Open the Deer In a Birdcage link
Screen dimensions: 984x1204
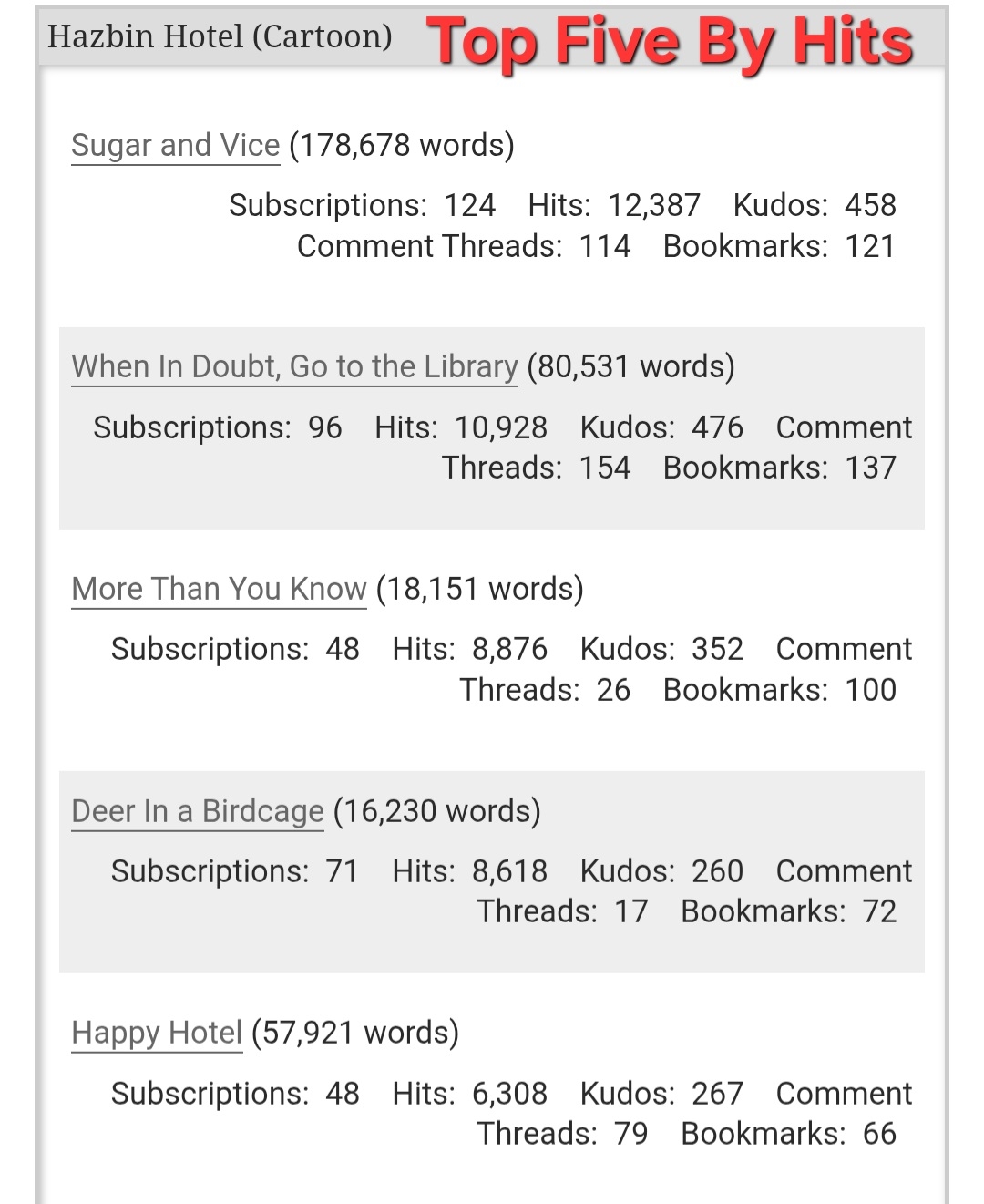point(198,811)
